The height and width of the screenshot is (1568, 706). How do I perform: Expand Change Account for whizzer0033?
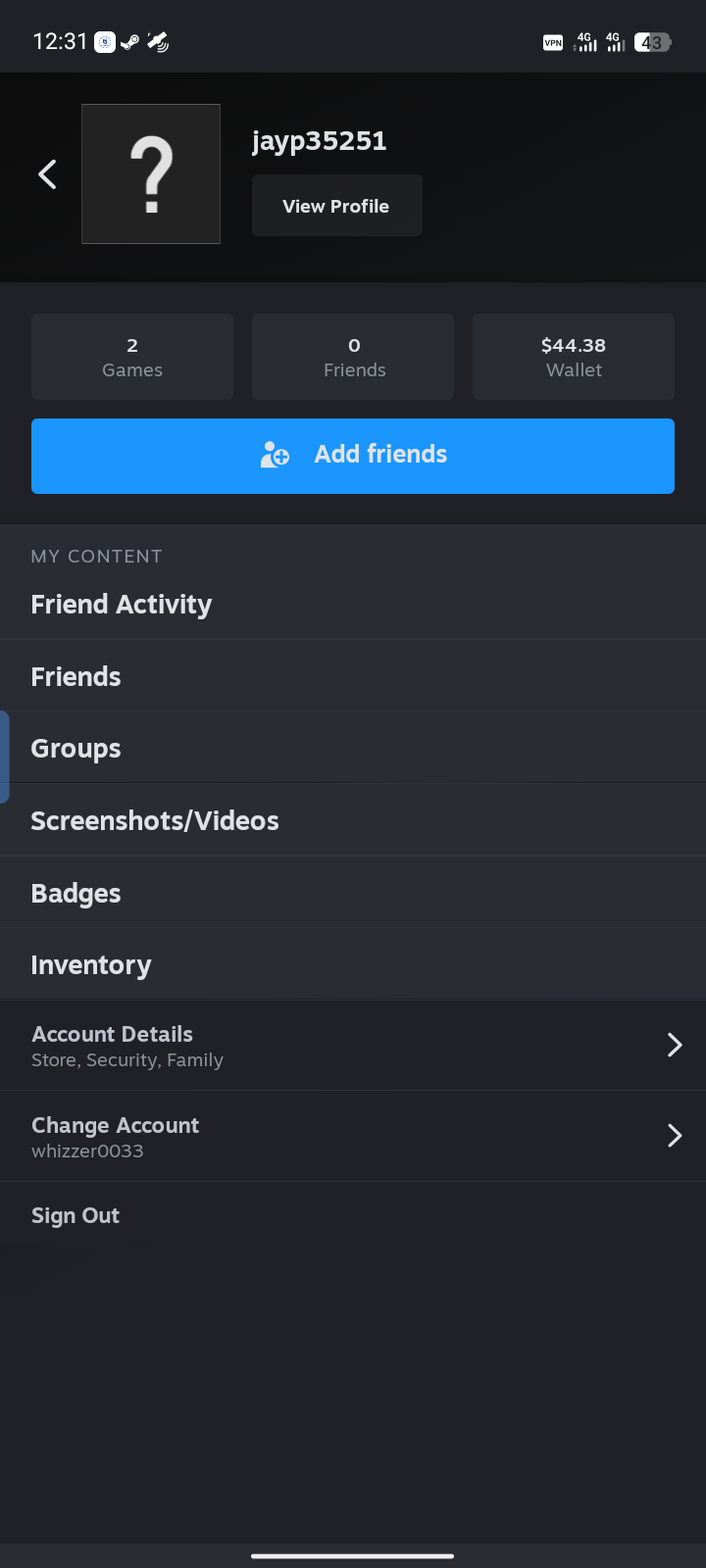(x=675, y=1136)
